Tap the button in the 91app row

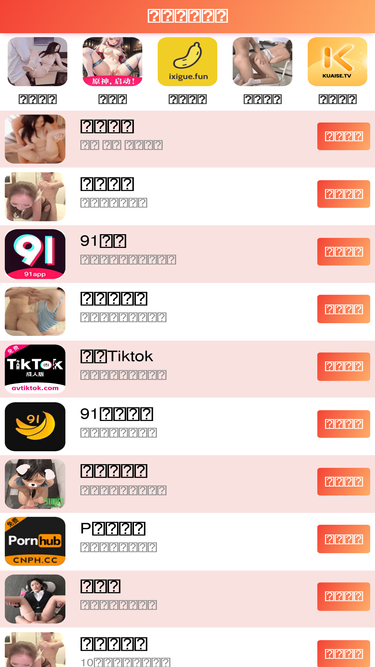click(344, 251)
